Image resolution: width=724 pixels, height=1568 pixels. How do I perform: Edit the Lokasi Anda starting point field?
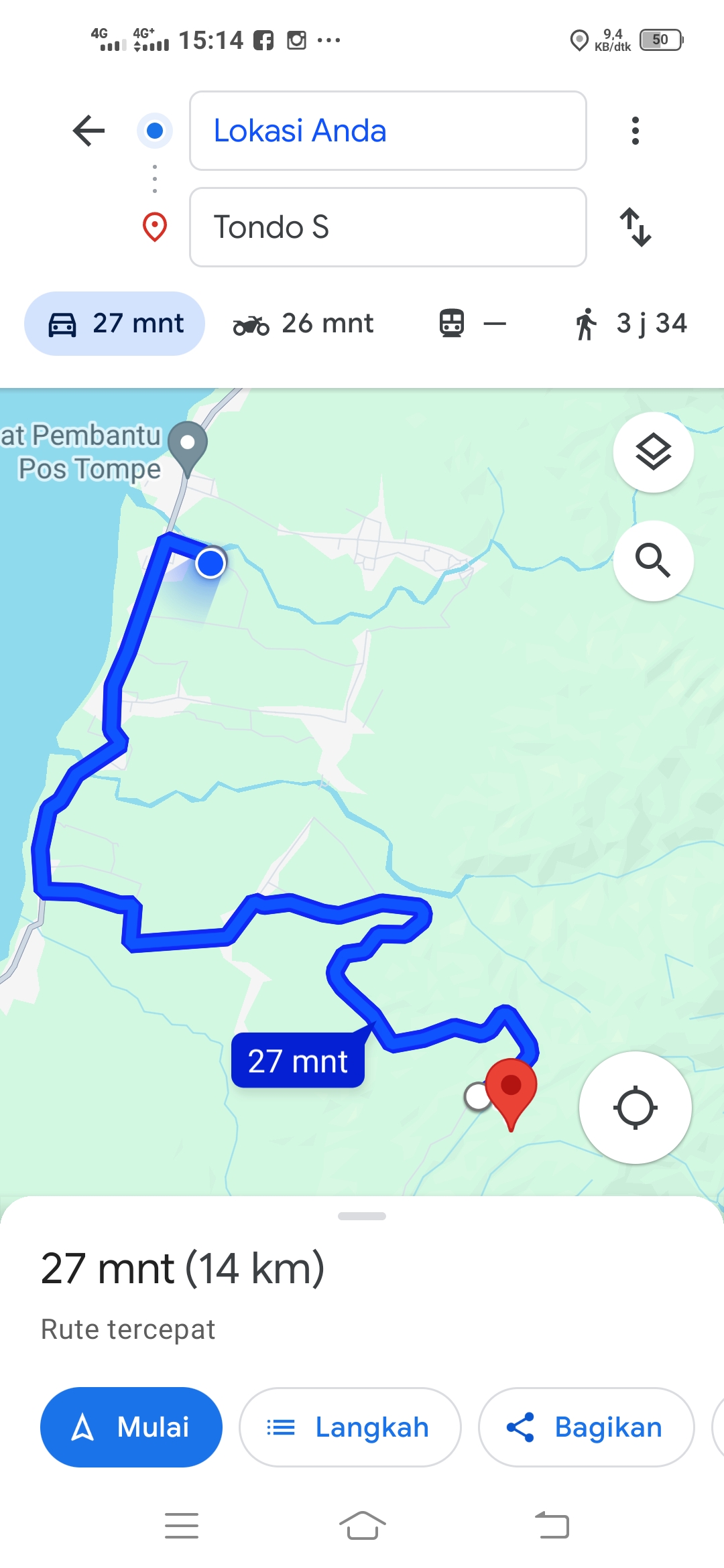click(388, 131)
